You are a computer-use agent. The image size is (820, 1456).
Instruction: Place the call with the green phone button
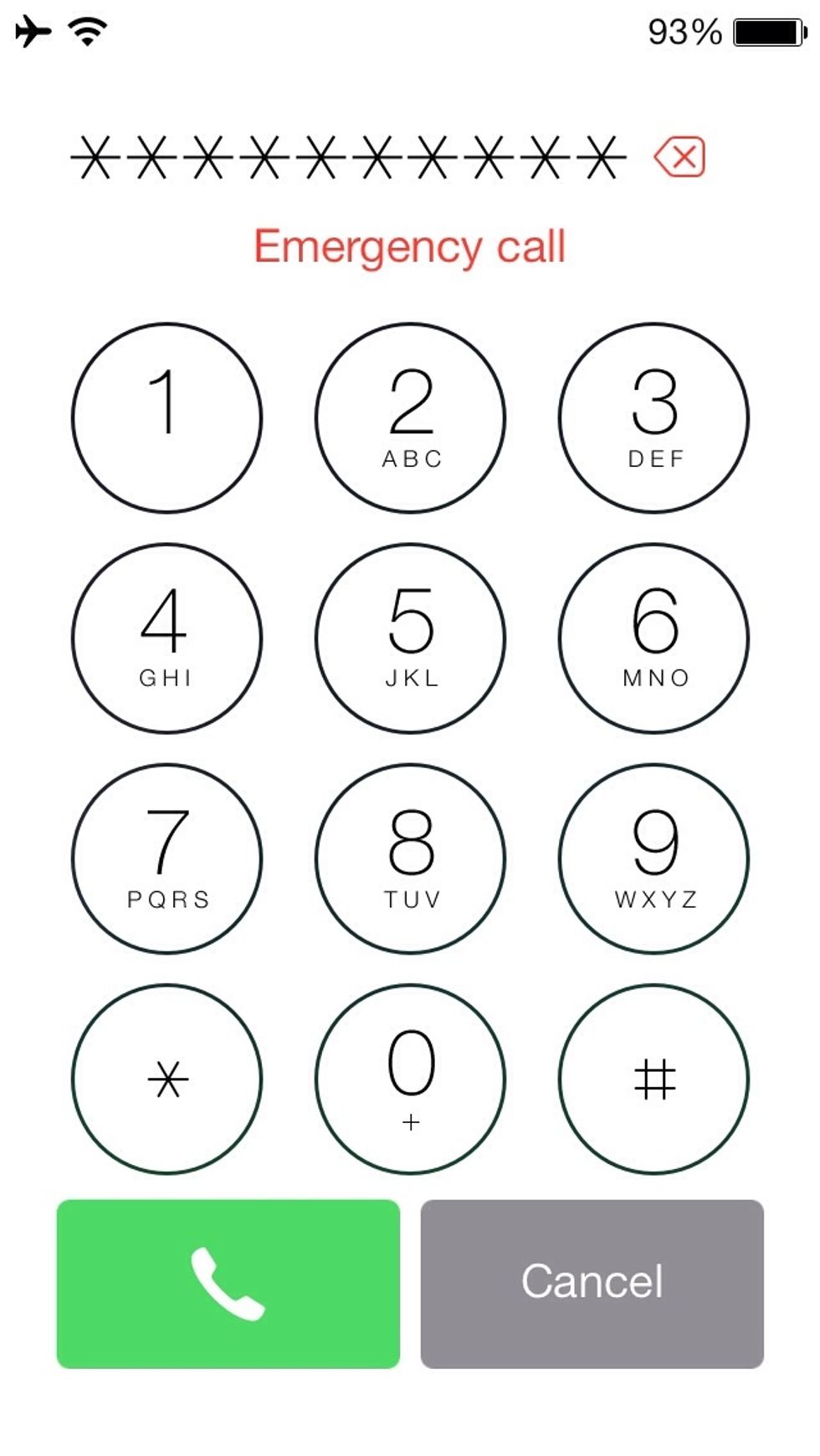coord(228,1284)
